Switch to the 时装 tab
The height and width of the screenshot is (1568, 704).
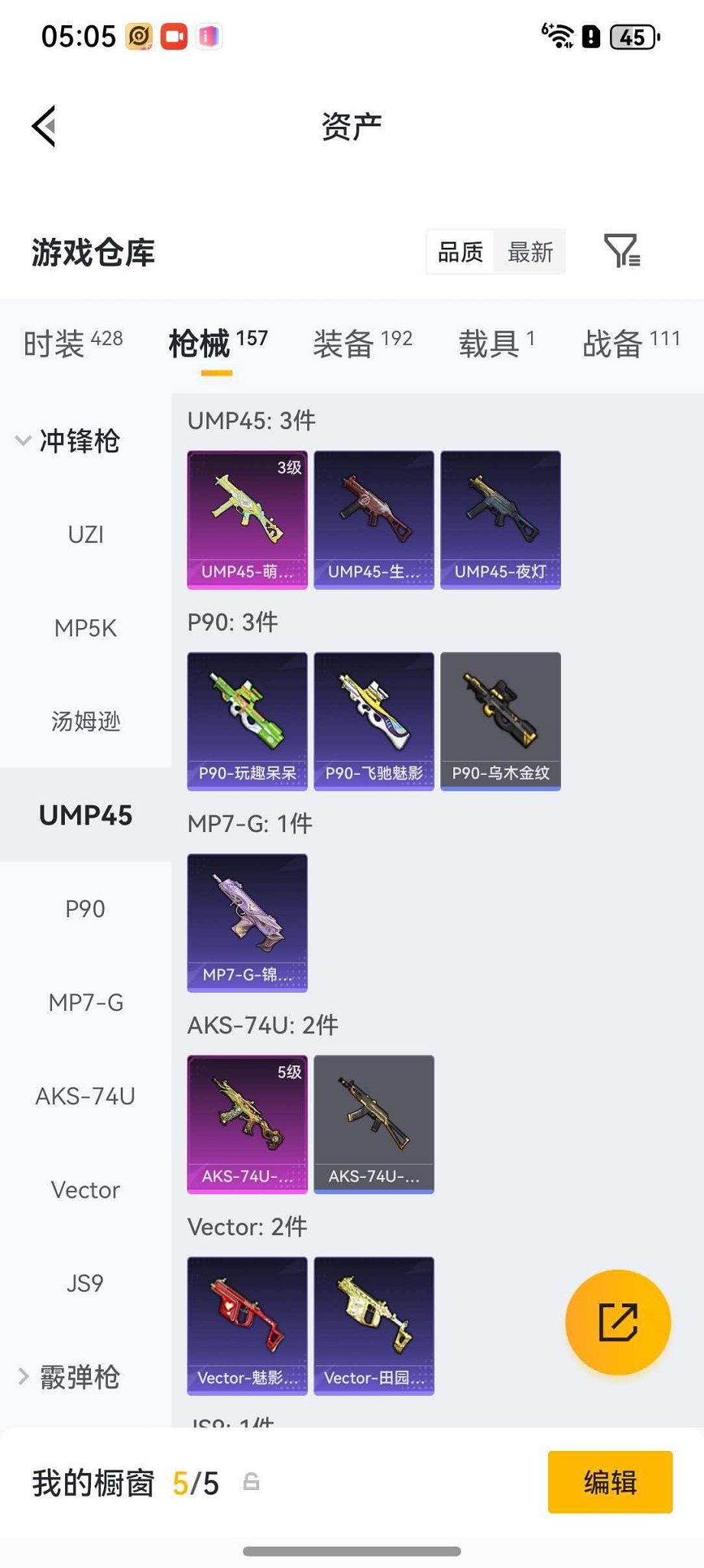[73, 343]
